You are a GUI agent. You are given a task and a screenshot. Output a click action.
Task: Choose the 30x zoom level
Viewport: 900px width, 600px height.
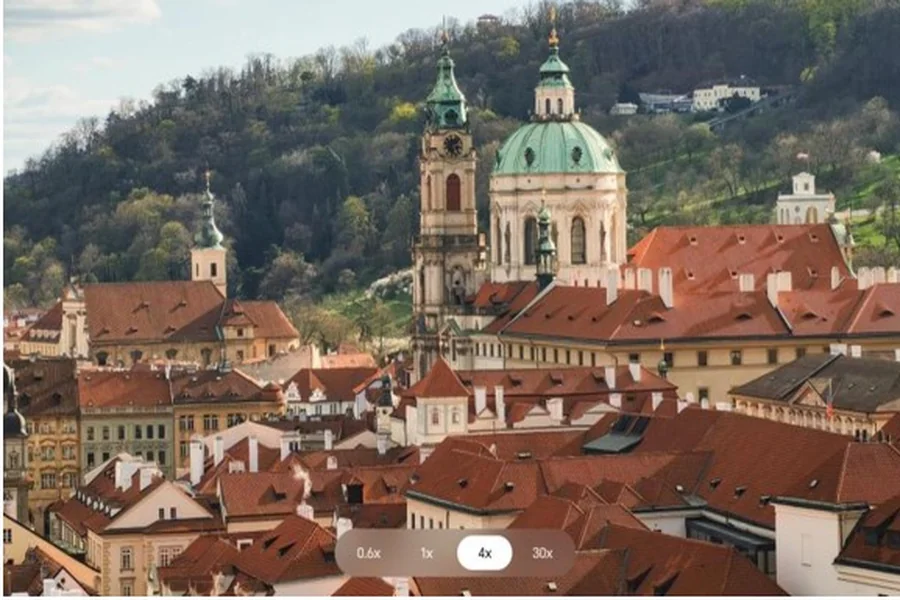tap(542, 553)
